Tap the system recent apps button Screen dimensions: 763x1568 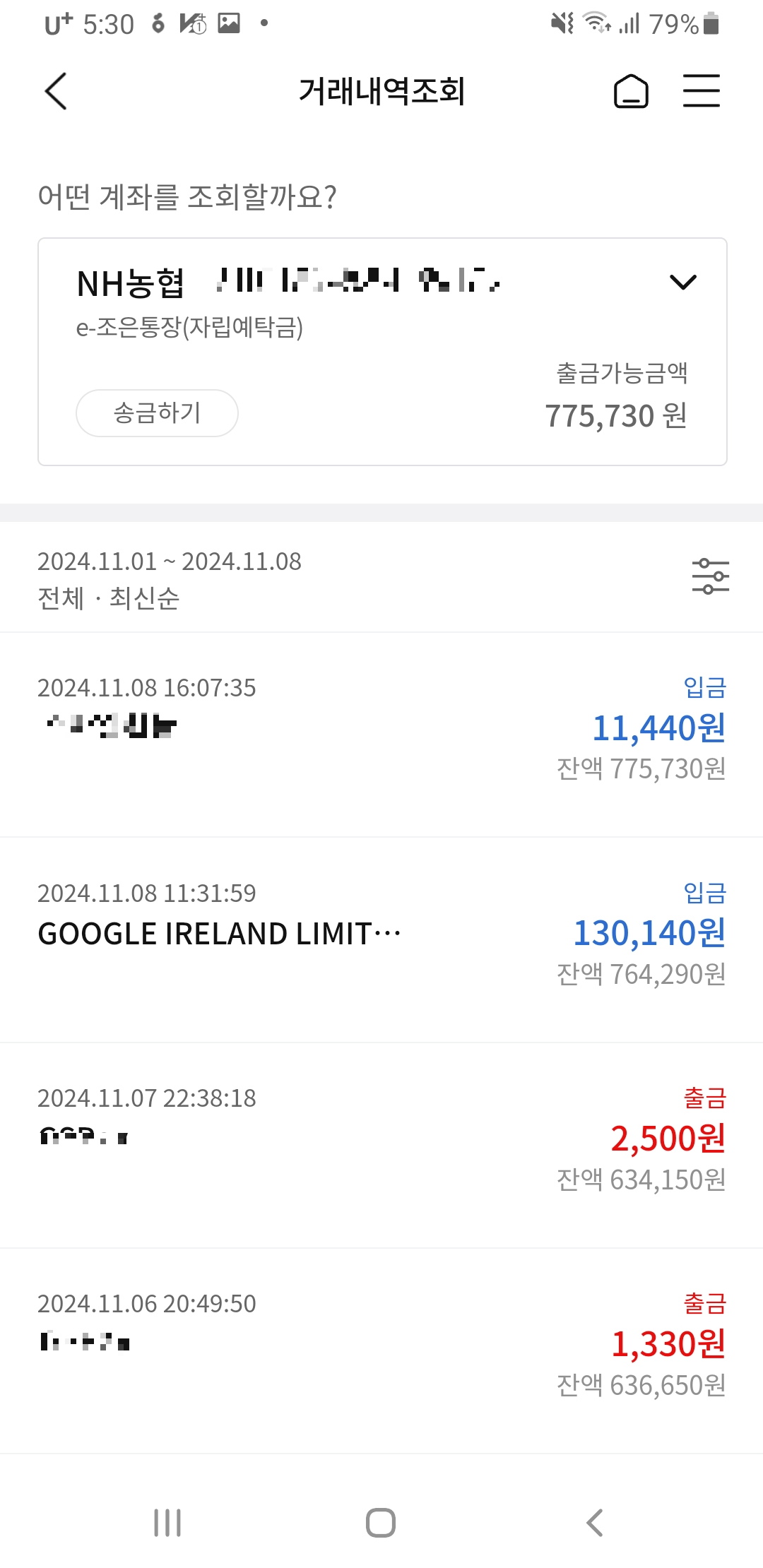[167, 1523]
